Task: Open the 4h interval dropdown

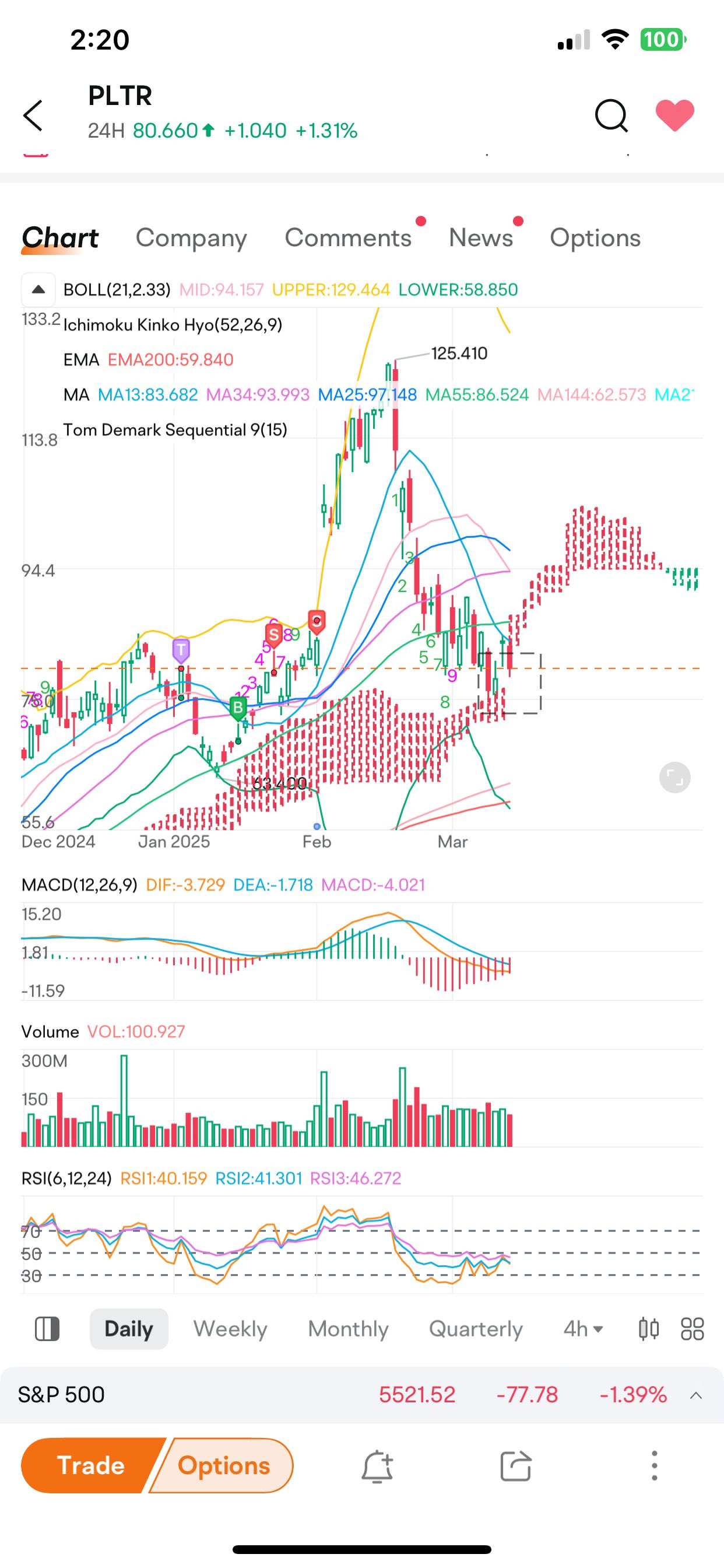Action: pos(583,1329)
